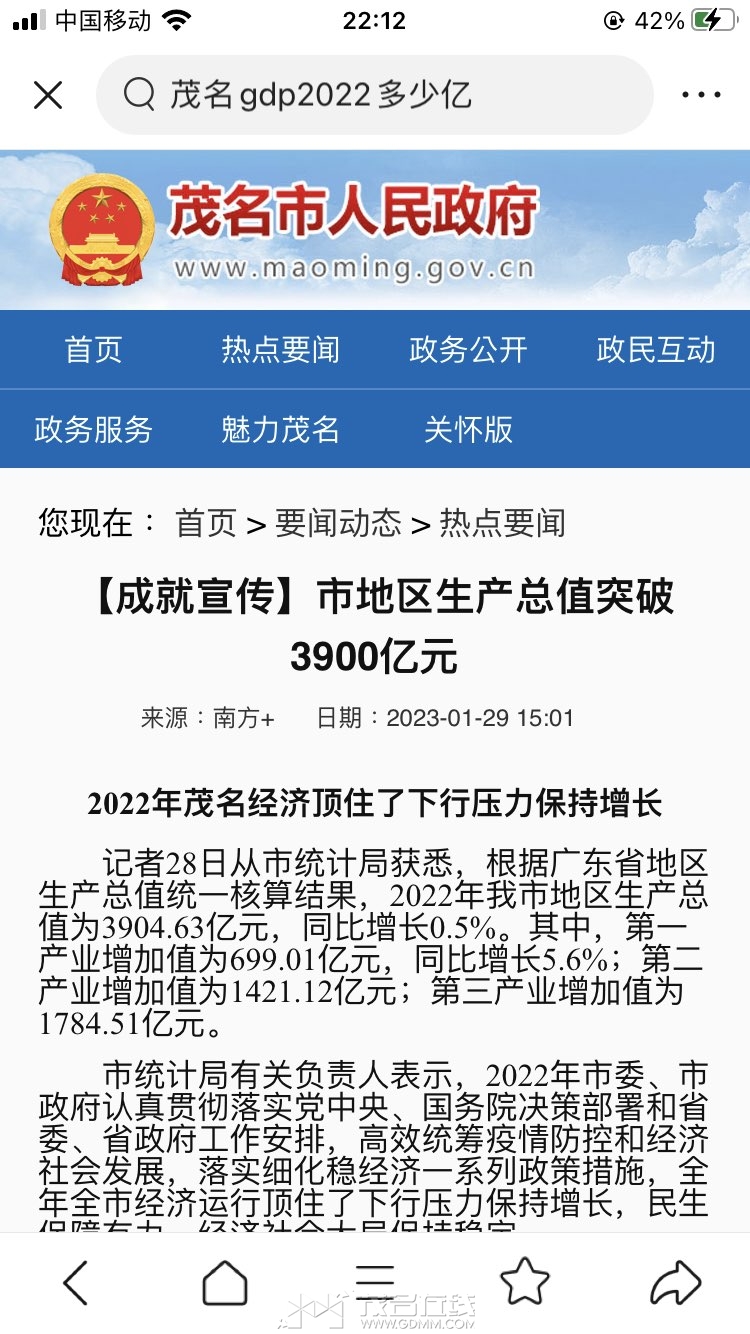Open the three-dot overflow menu
The height and width of the screenshot is (1334, 750).
701,96
